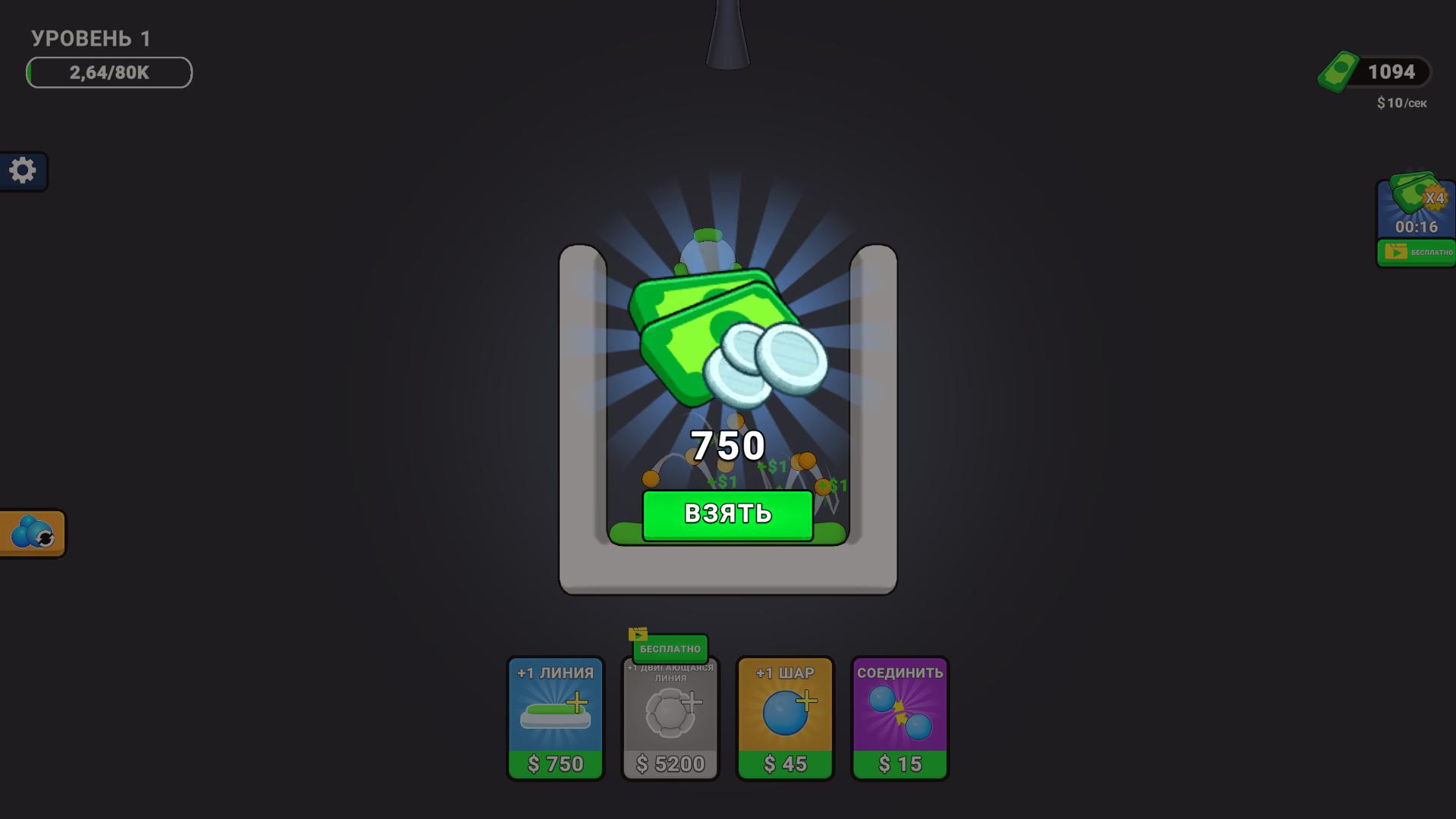
Task: Tap the blue balls refresh button
Action: tap(32, 533)
